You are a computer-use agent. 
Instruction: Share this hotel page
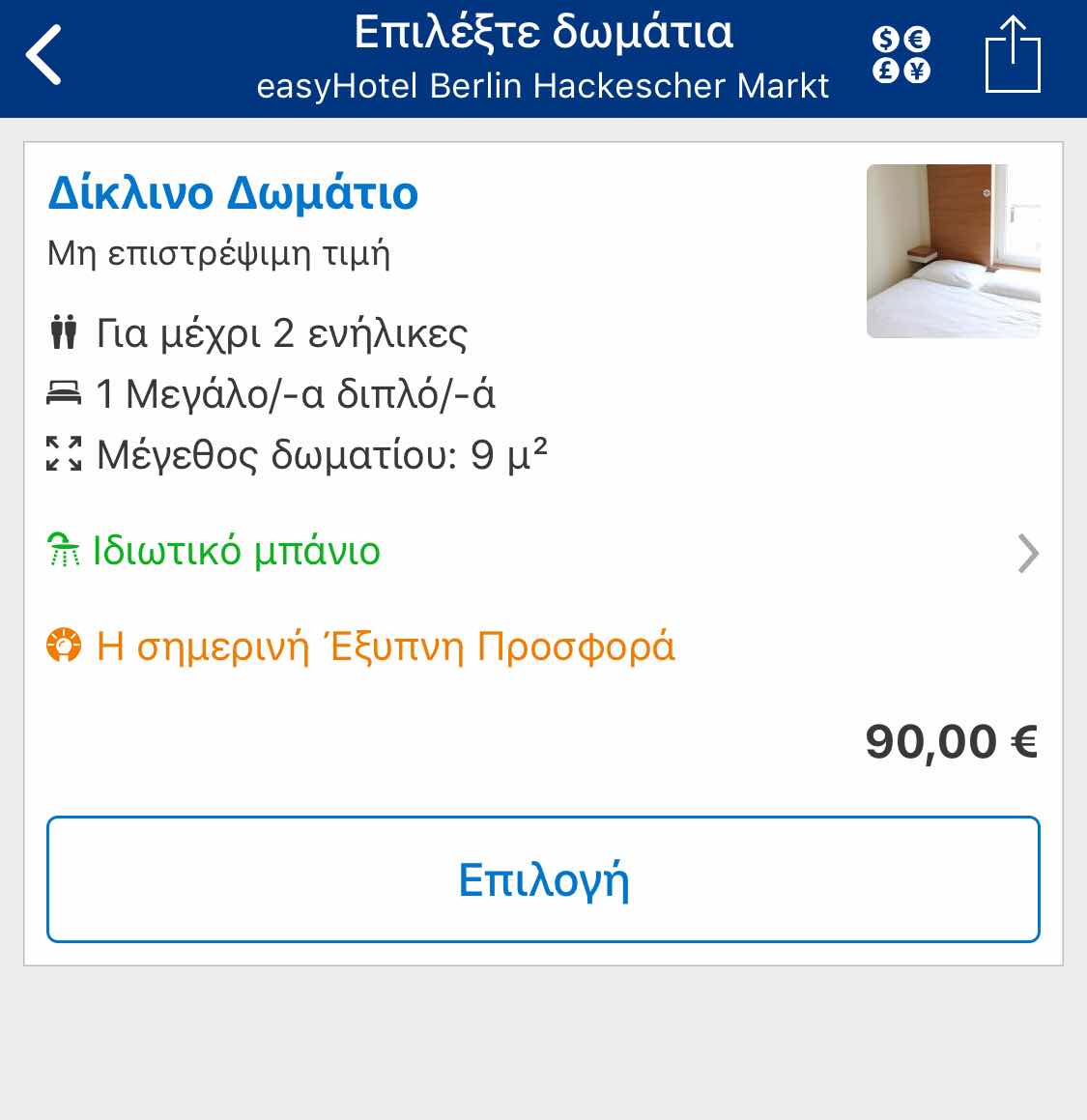[x=1012, y=55]
